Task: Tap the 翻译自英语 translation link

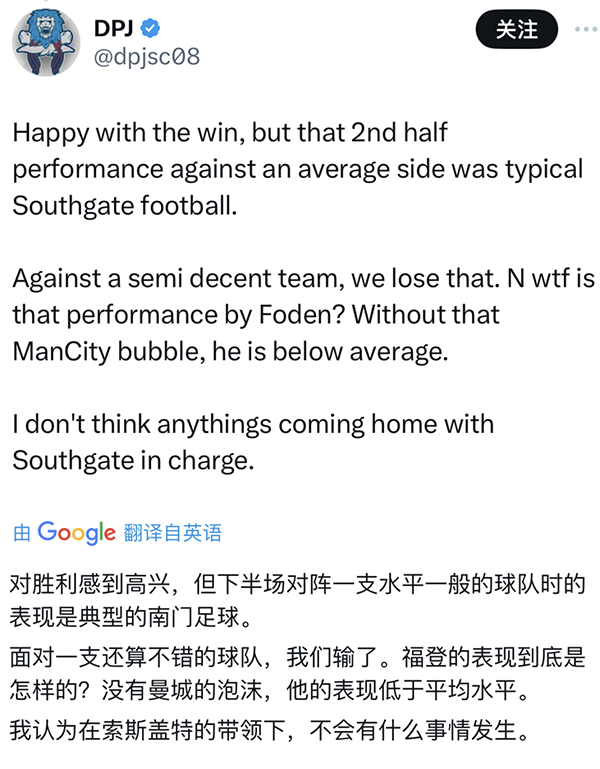Action: (x=172, y=533)
